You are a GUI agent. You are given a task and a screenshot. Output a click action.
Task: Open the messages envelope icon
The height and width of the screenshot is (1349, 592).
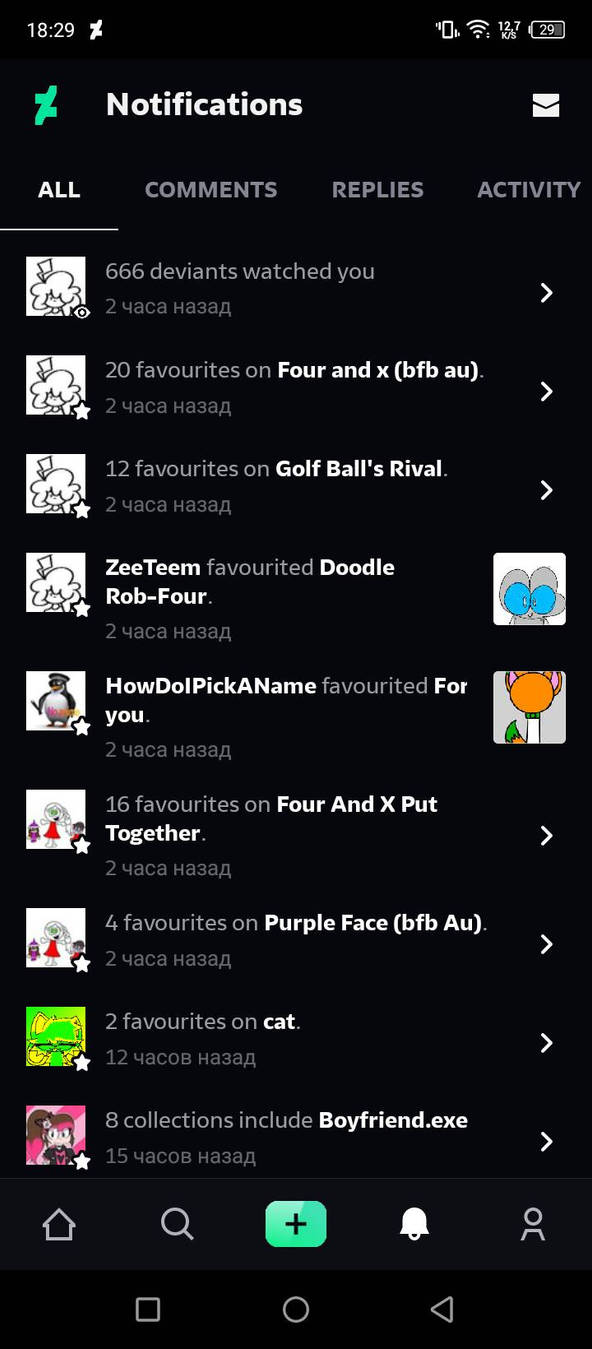tap(546, 105)
